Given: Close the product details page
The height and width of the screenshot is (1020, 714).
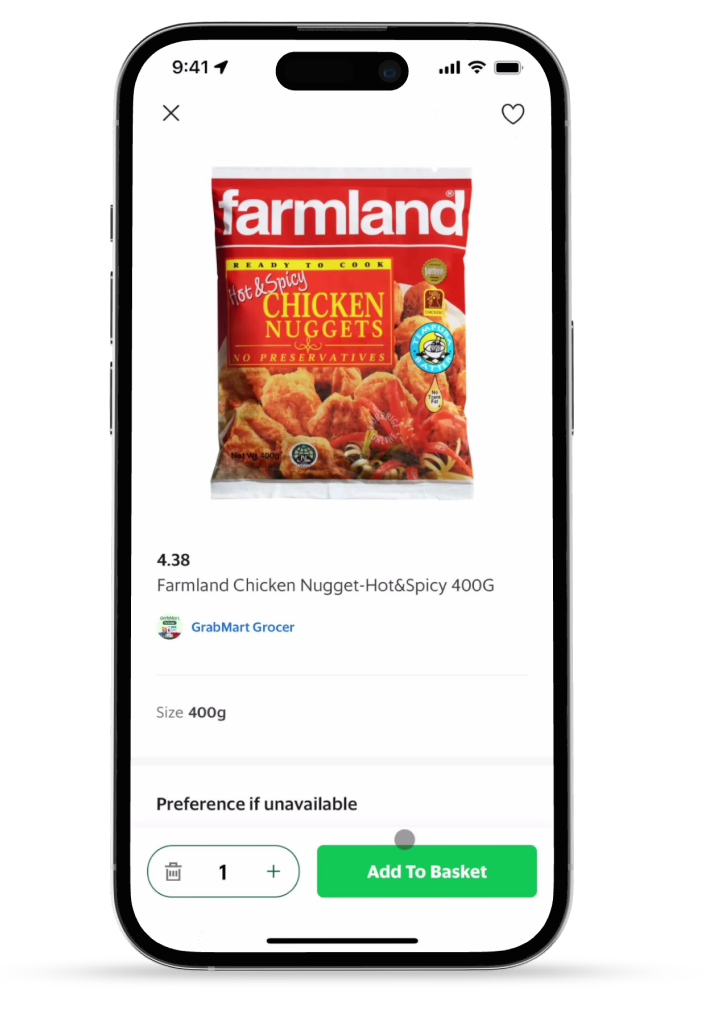Looking at the screenshot, I should point(171,113).
